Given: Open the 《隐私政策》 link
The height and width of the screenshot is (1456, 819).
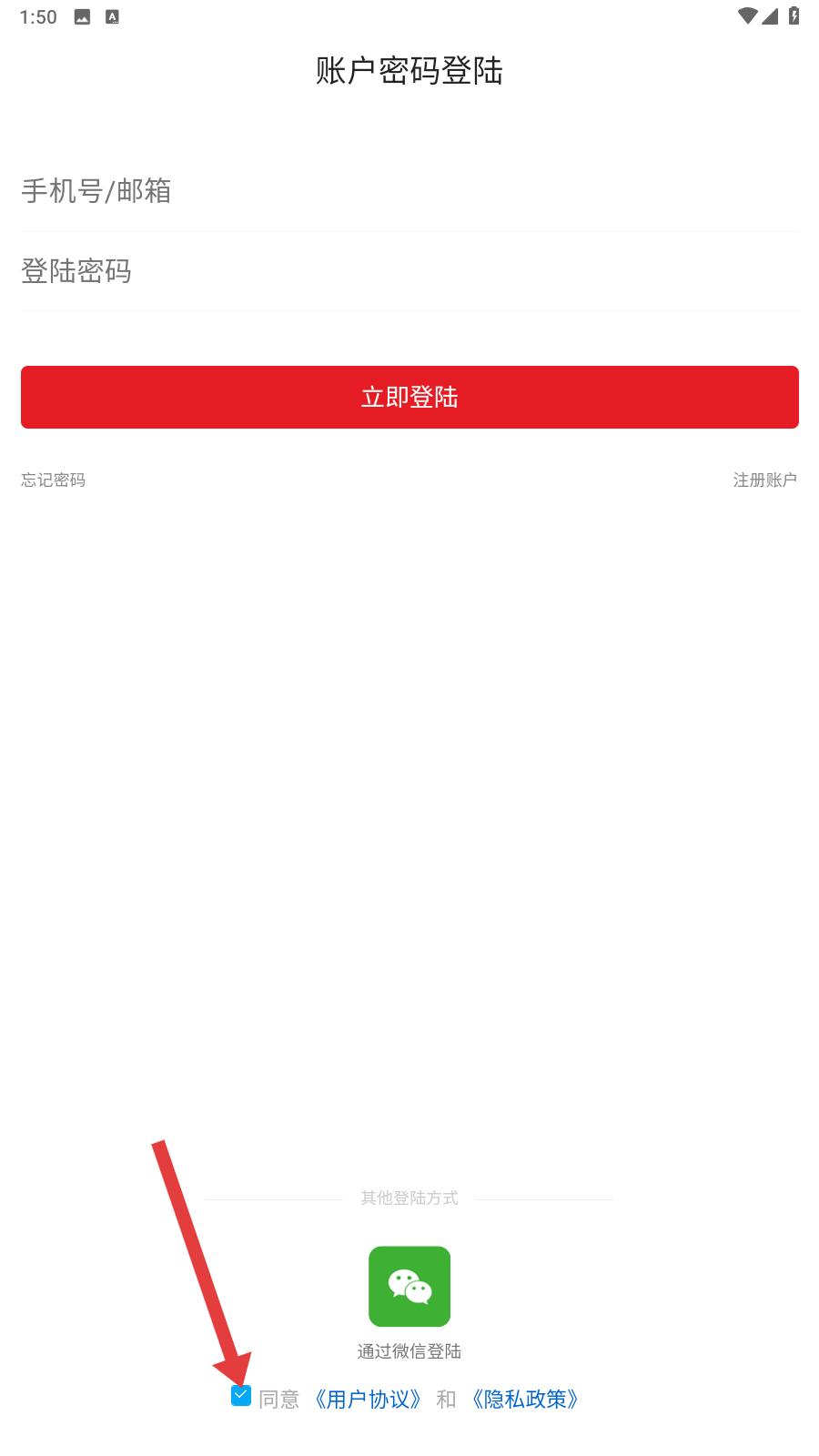Looking at the screenshot, I should click(525, 1399).
